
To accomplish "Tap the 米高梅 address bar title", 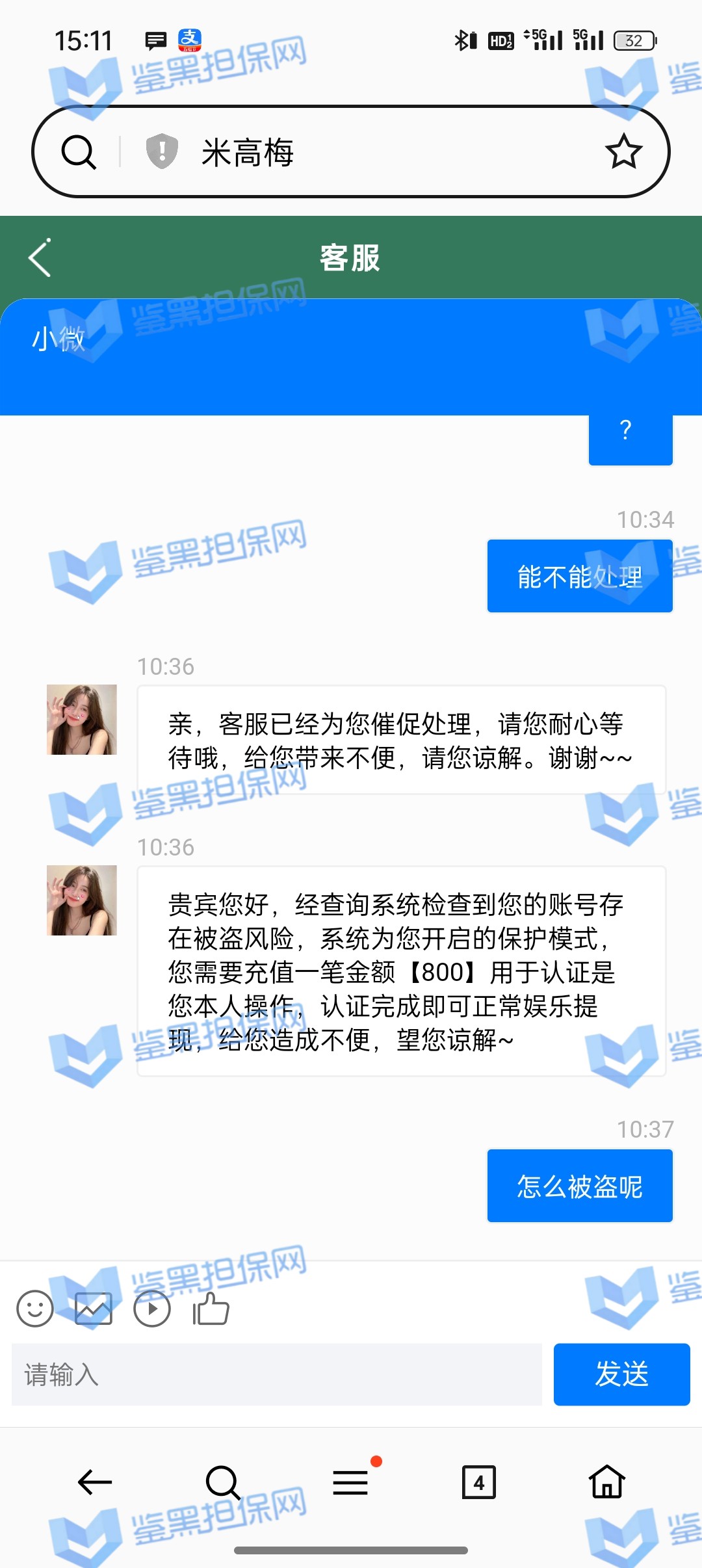I will 248,153.
